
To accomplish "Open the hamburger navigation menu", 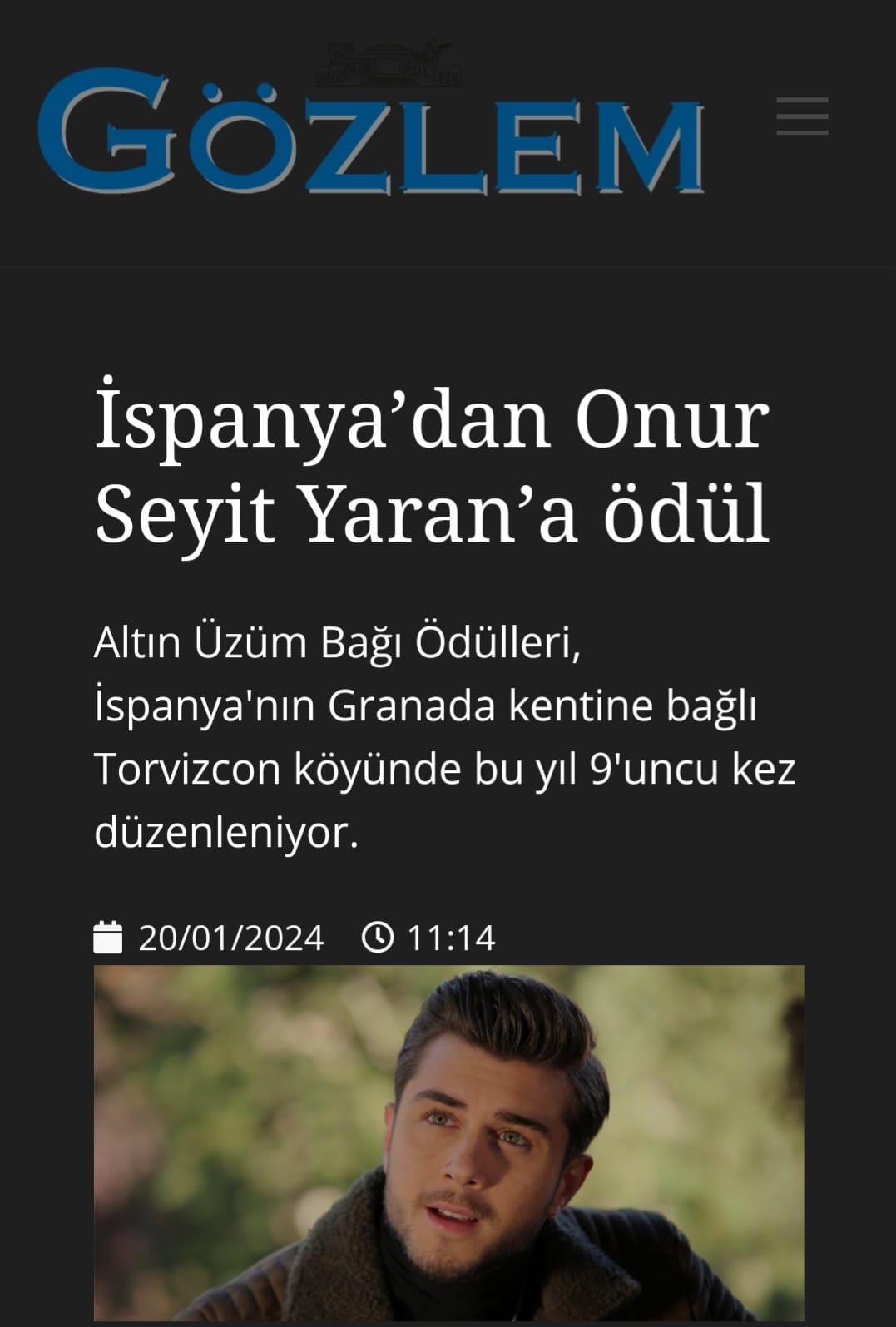I will [x=802, y=116].
